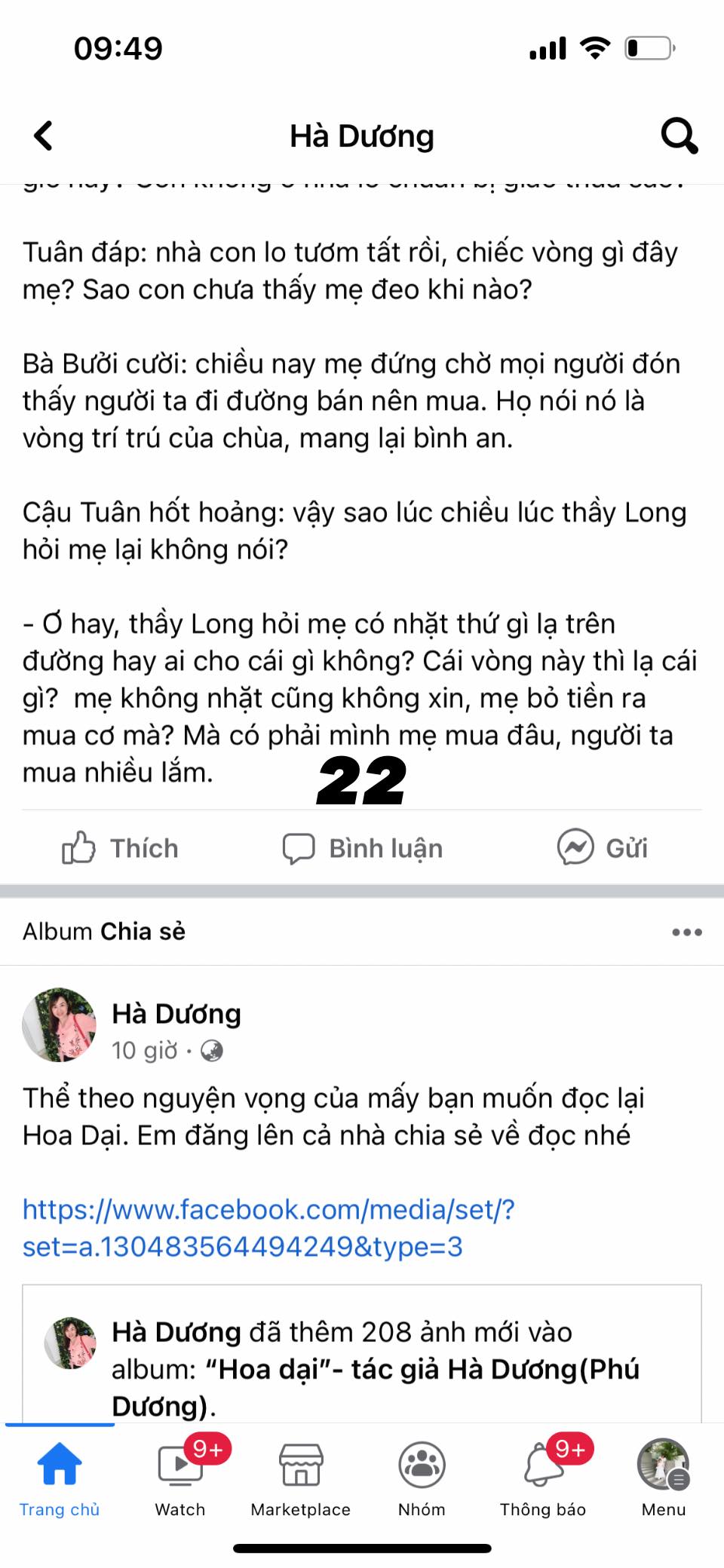Open Hà Dương's avatar on the 10 giờ post
Image resolution: width=724 pixels, height=1568 pixels.
pos(60,1025)
